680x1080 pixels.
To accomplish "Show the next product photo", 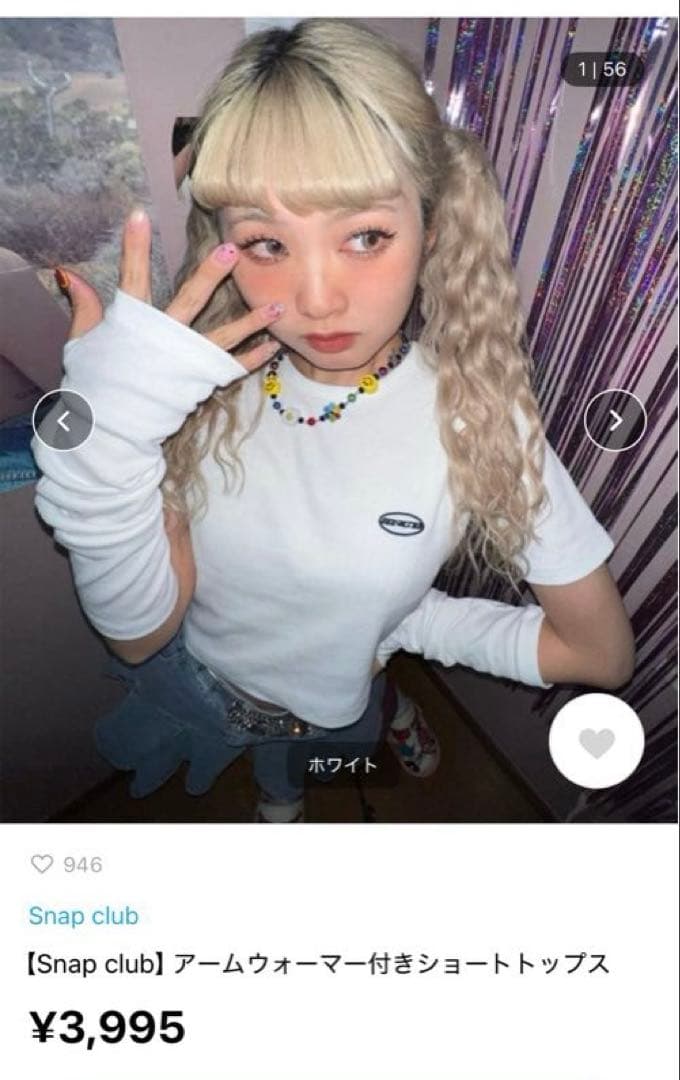I will point(615,420).
